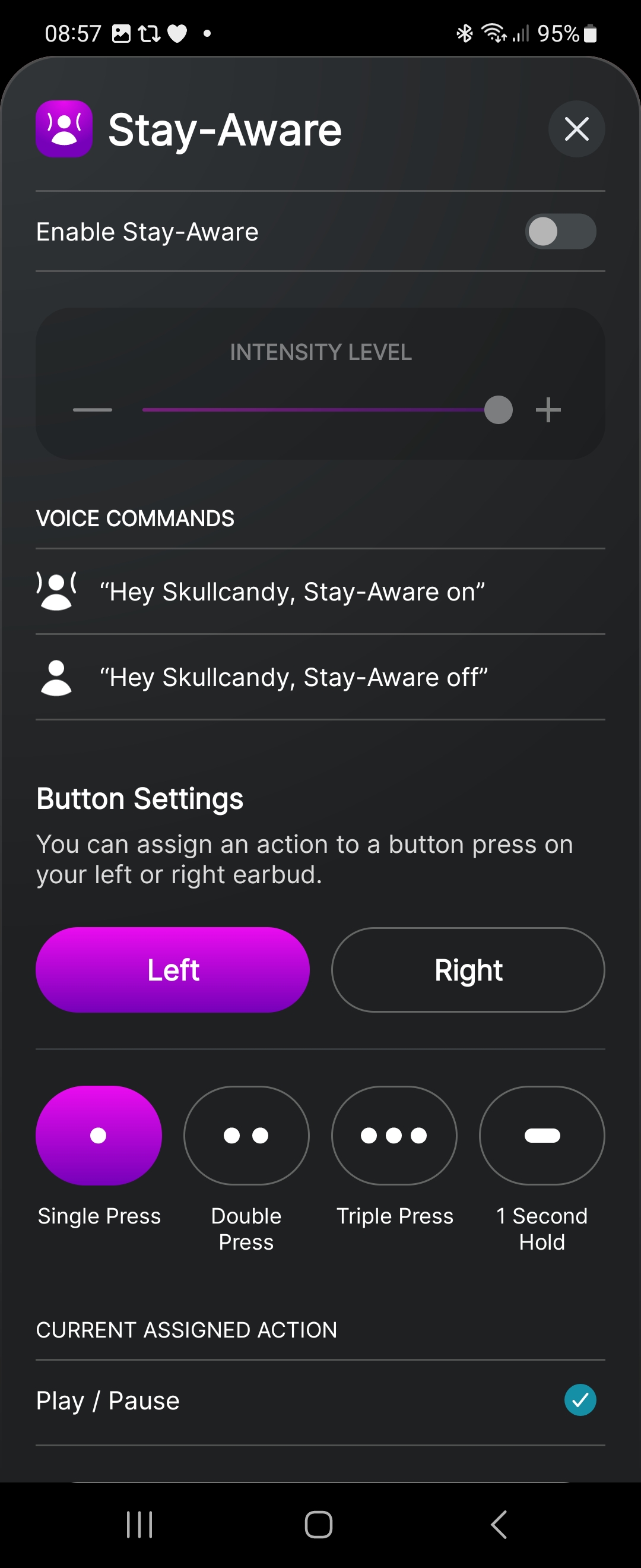
Task: Close the Stay-Aware panel
Action: (576, 129)
